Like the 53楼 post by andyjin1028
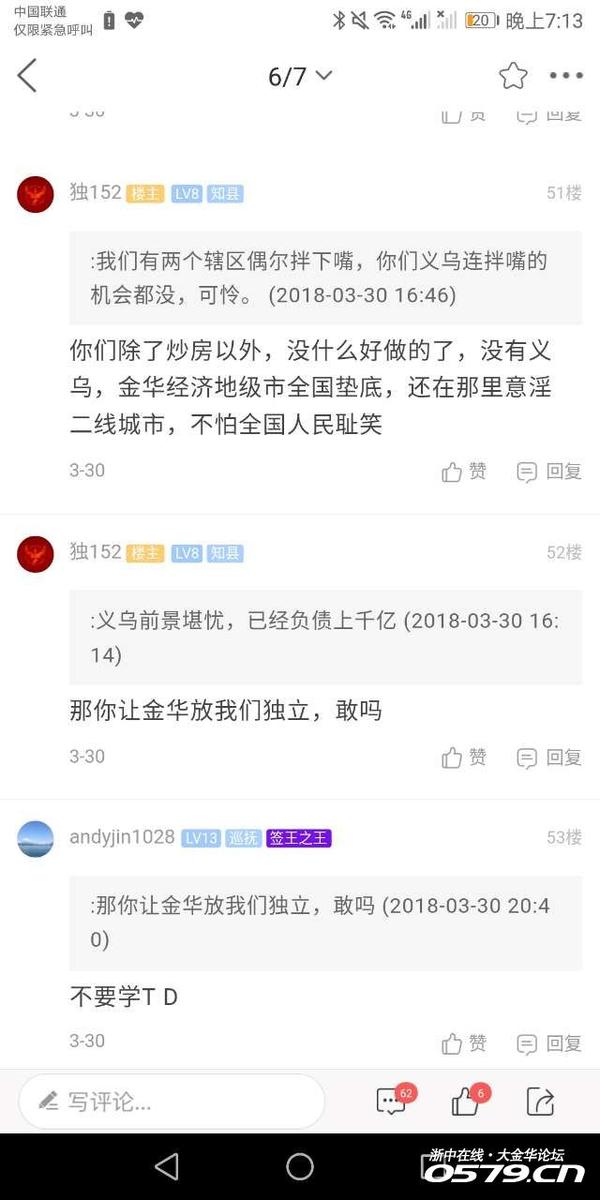The width and height of the screenshot is (600, 1200). point(464,1043)
